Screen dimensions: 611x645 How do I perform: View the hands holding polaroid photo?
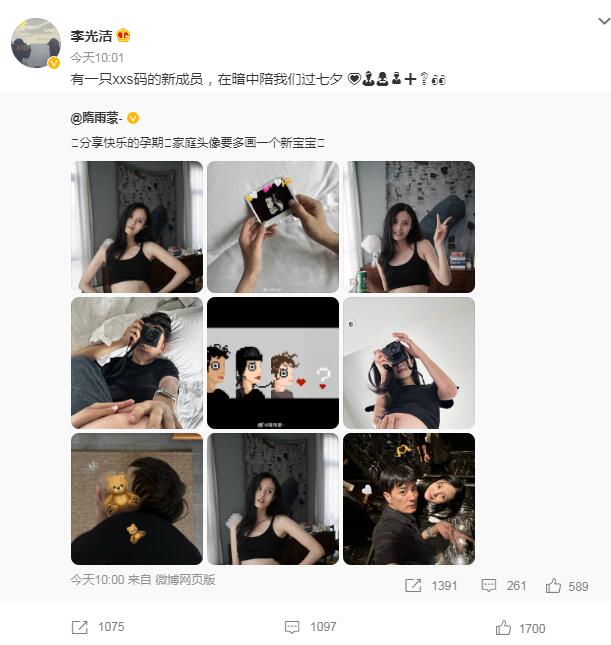point(273,227)
